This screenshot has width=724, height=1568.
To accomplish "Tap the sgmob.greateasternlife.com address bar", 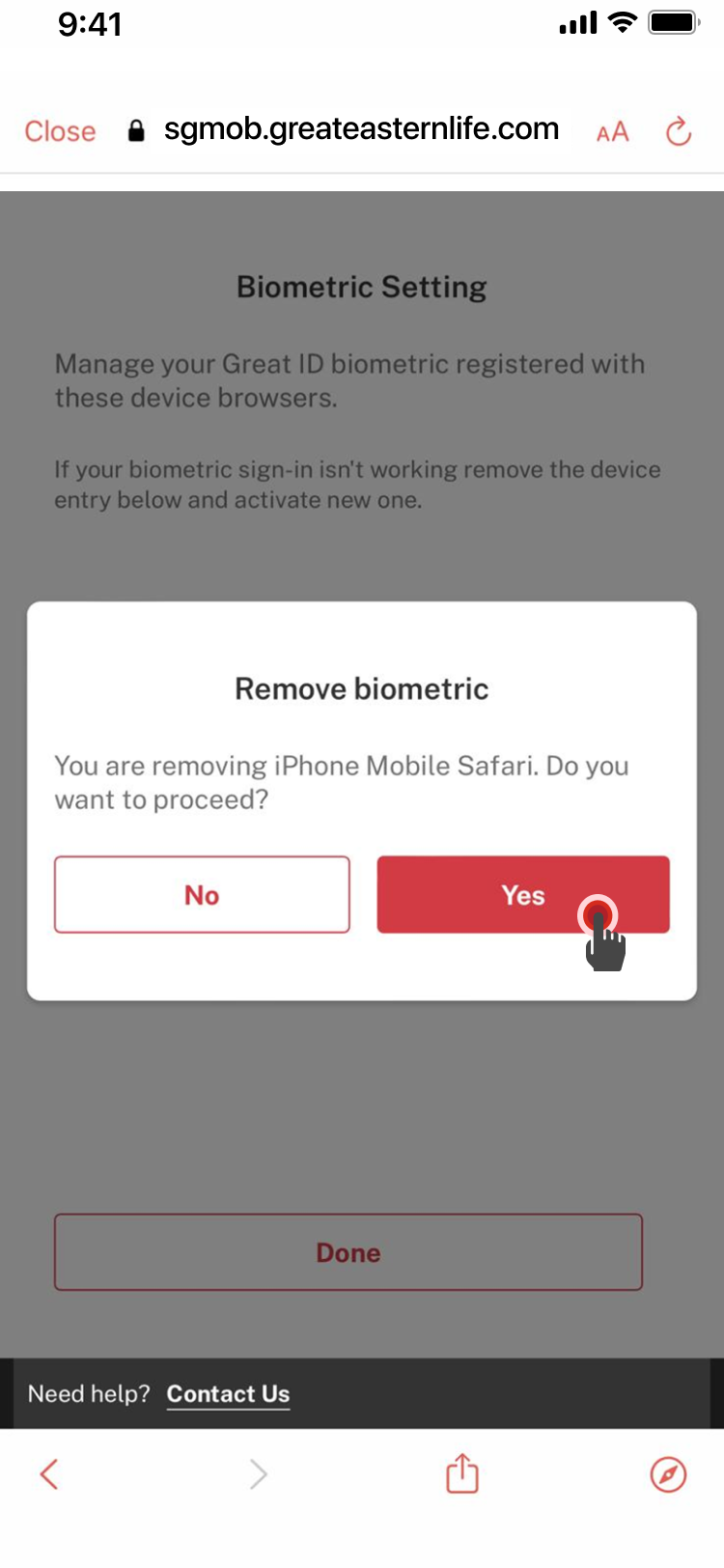I will click(x=361, y=129).
